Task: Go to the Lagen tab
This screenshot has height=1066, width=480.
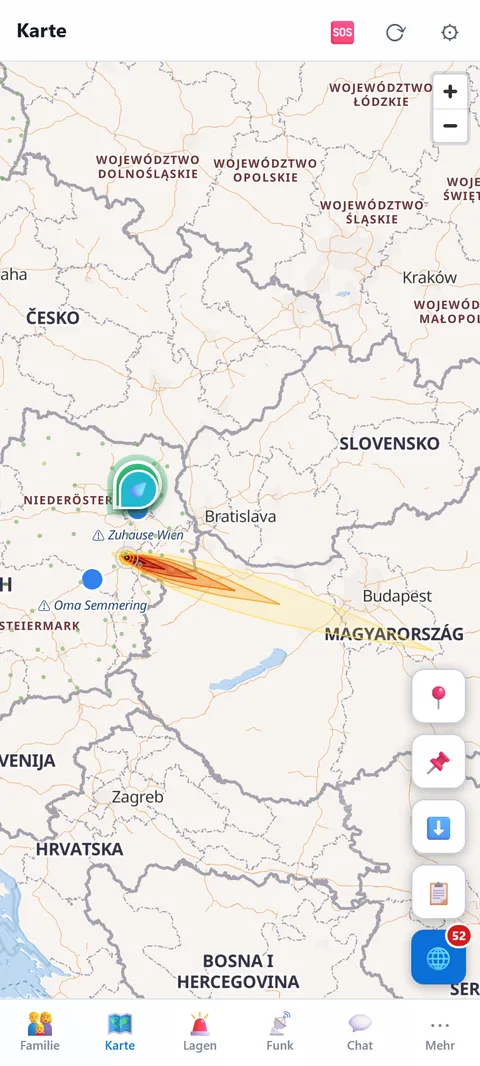Action: [200, 1031]
